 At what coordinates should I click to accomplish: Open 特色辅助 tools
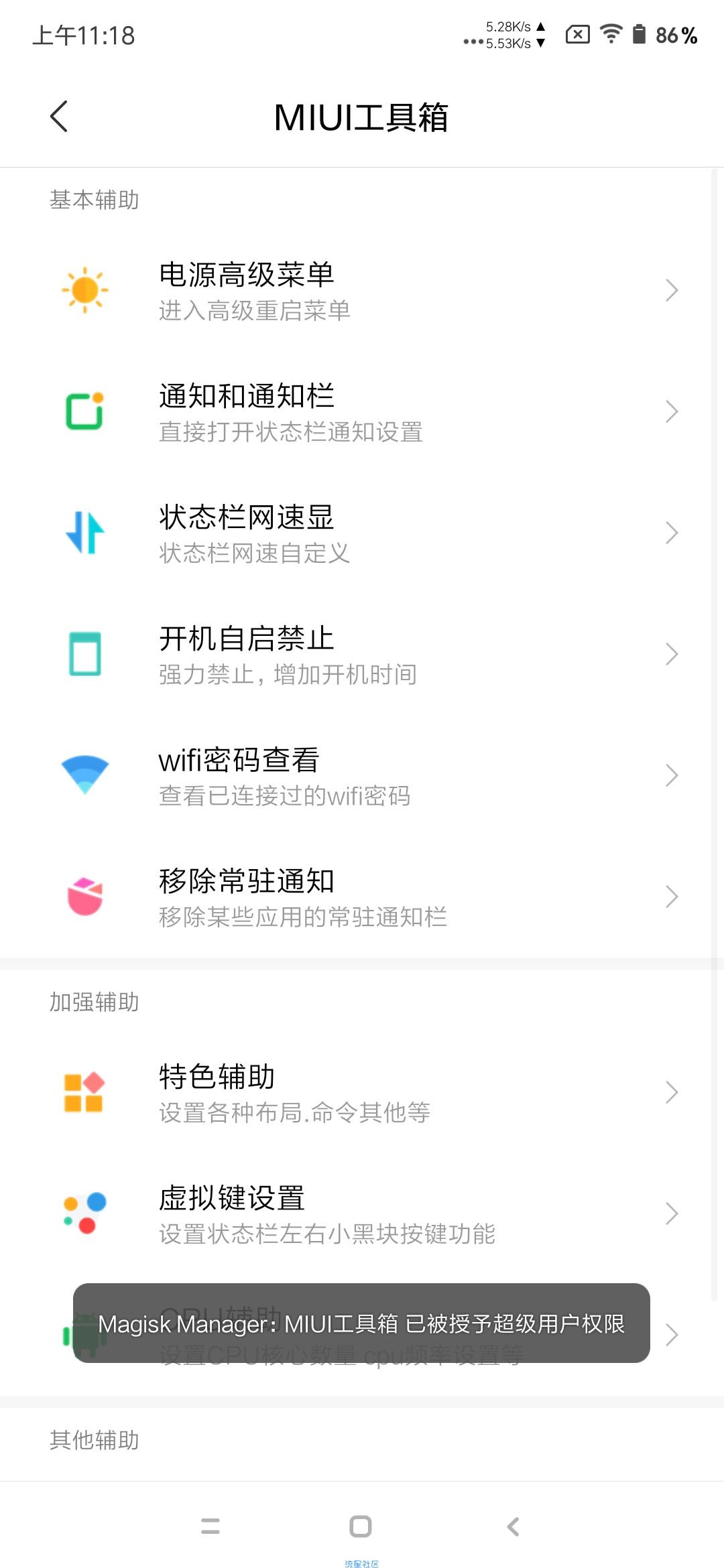(362, 1093)
